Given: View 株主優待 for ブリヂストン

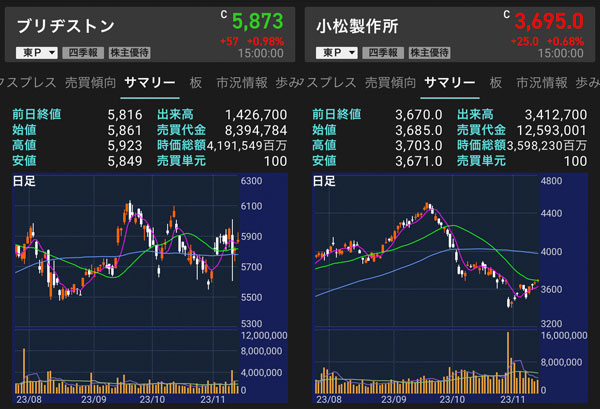Looking at the screenshot, I should [x=129, y=51].
